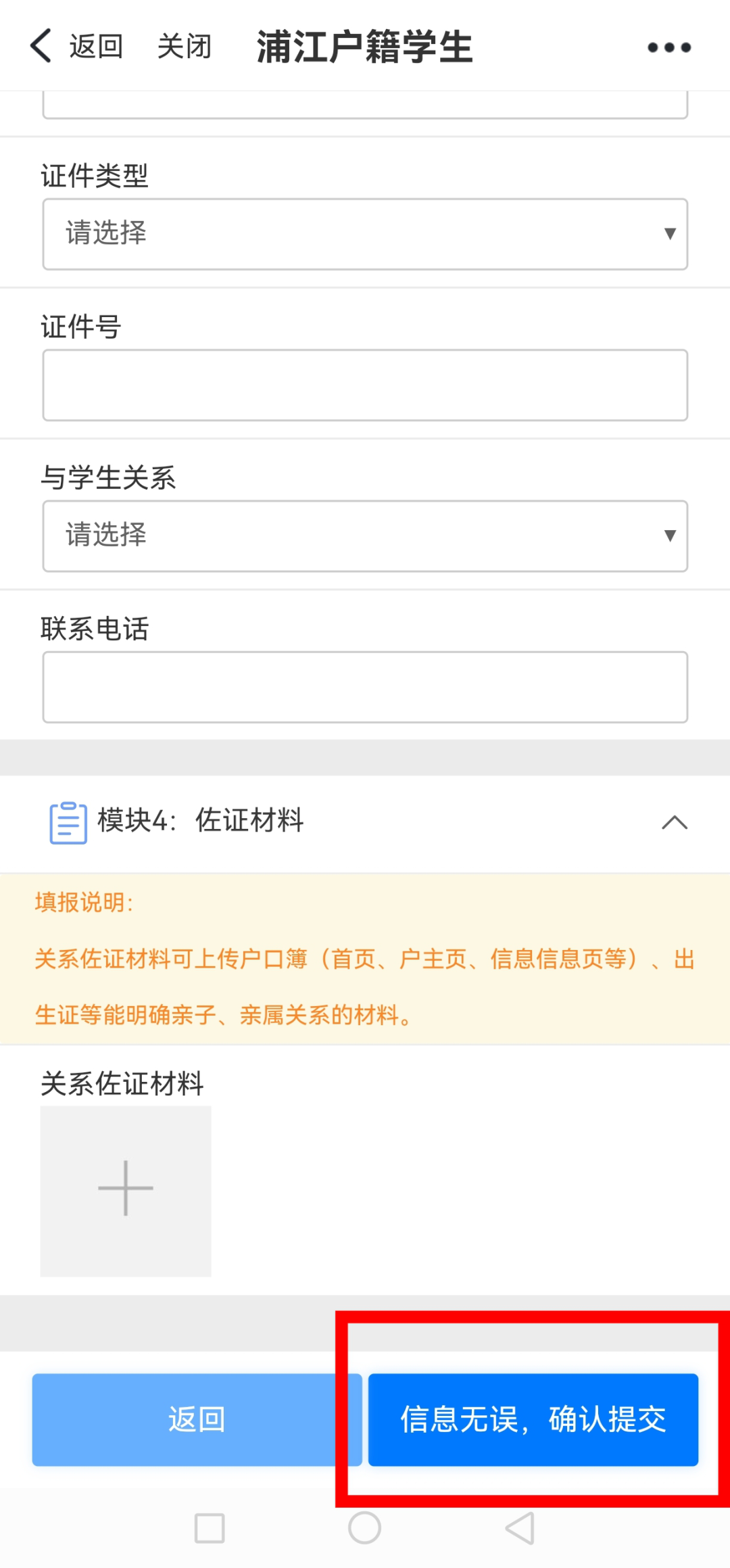Open the 与学生关系 dropdown
This screenshot has width=730, height=1568.
(x=365, y=536)
